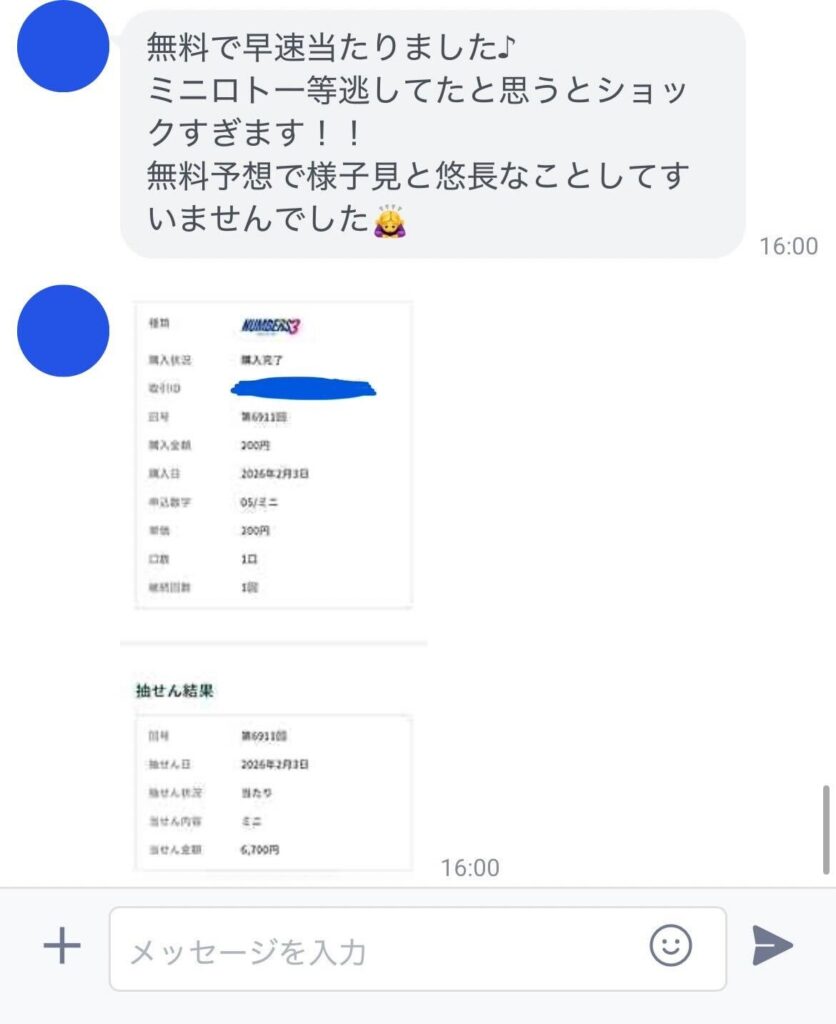Open the NUMBERS3 purchase screenshot image
The width and height of the screenshot is (836, 1024).
[x=273, y=456]
